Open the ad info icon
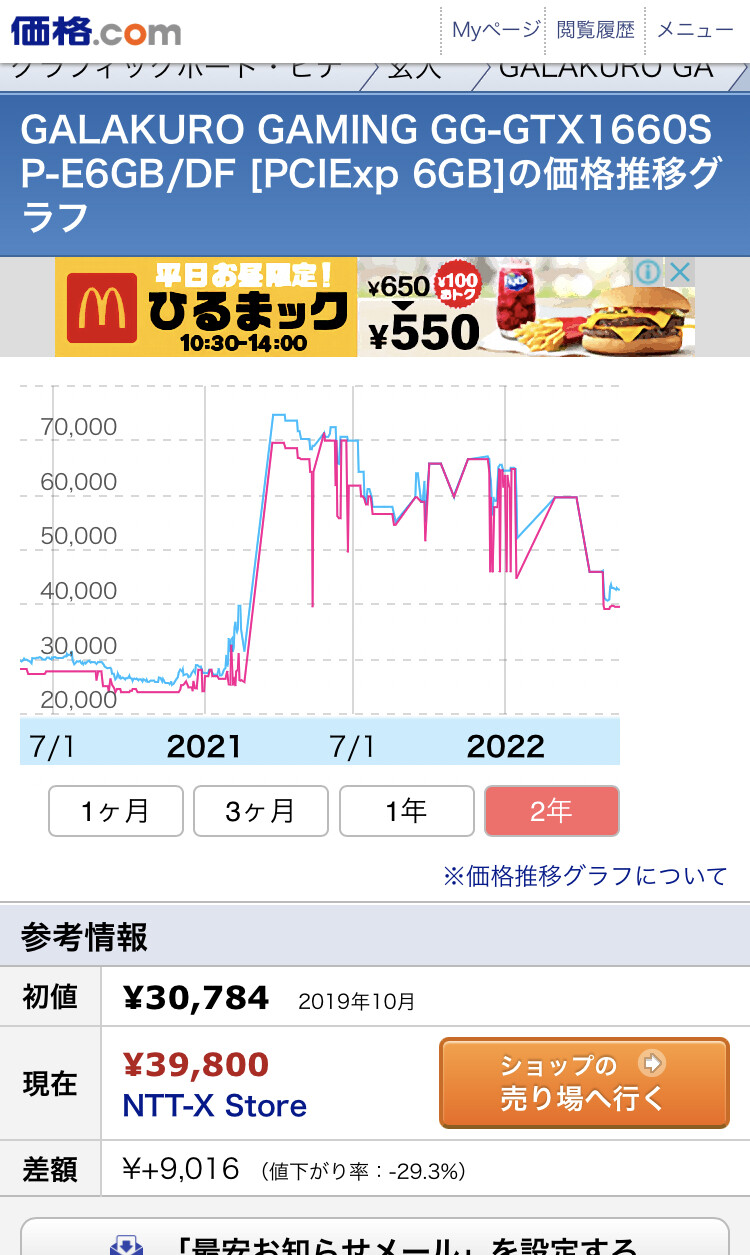The width and height of the screenshot is (750, 1255). [648, 272]
